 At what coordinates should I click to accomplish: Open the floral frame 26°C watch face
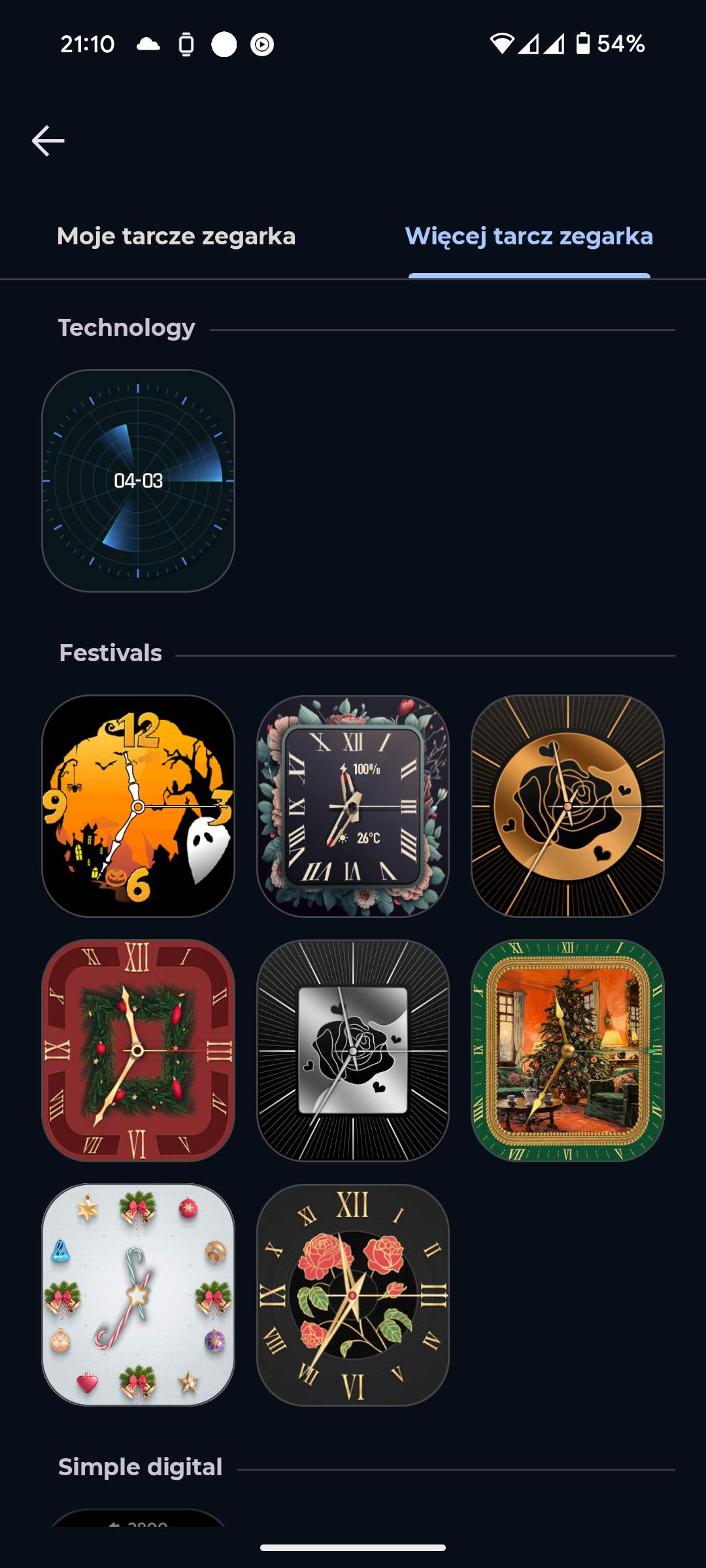coord(353,806)
